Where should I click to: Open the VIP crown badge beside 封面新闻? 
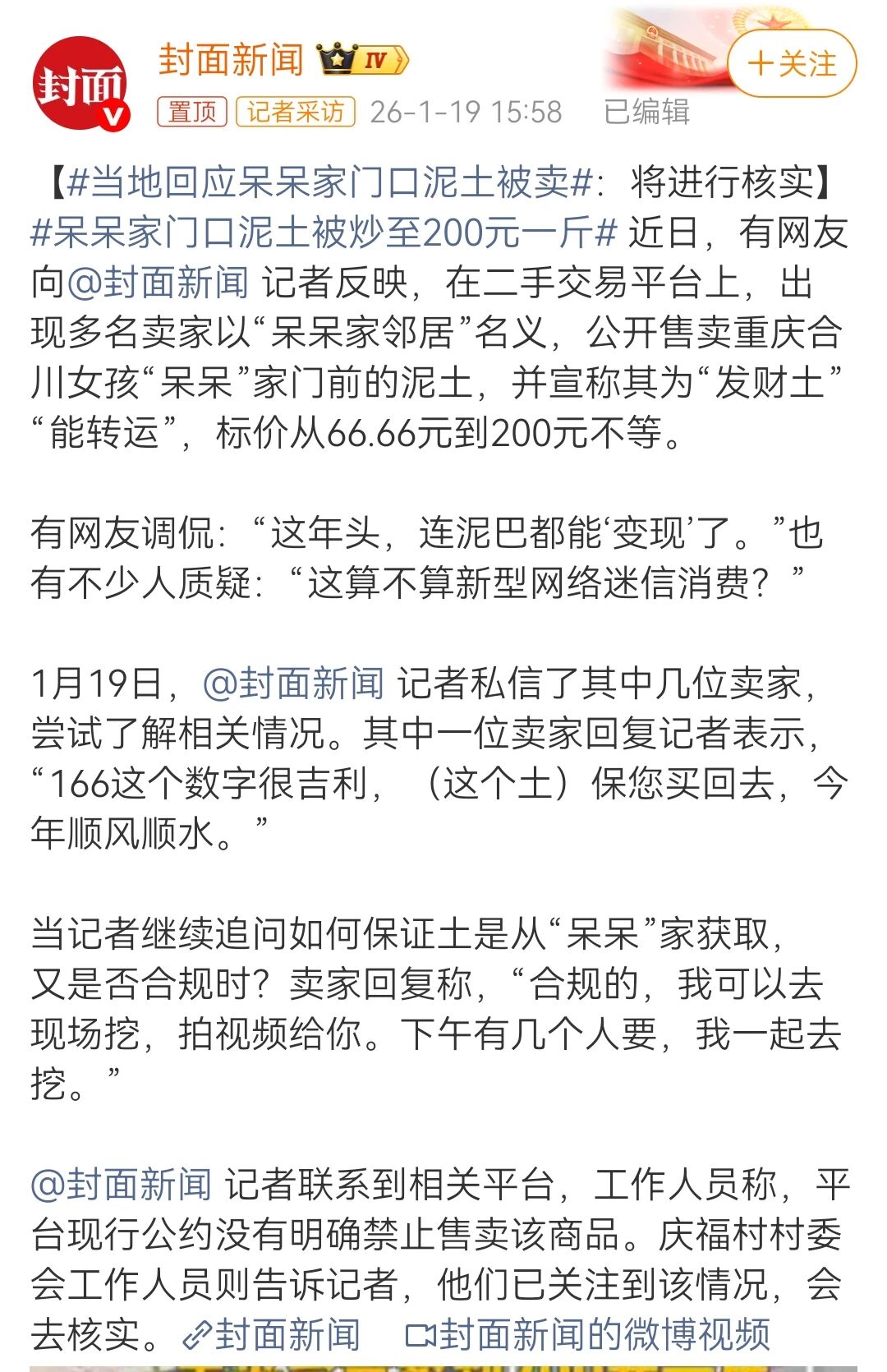[362, 60]
